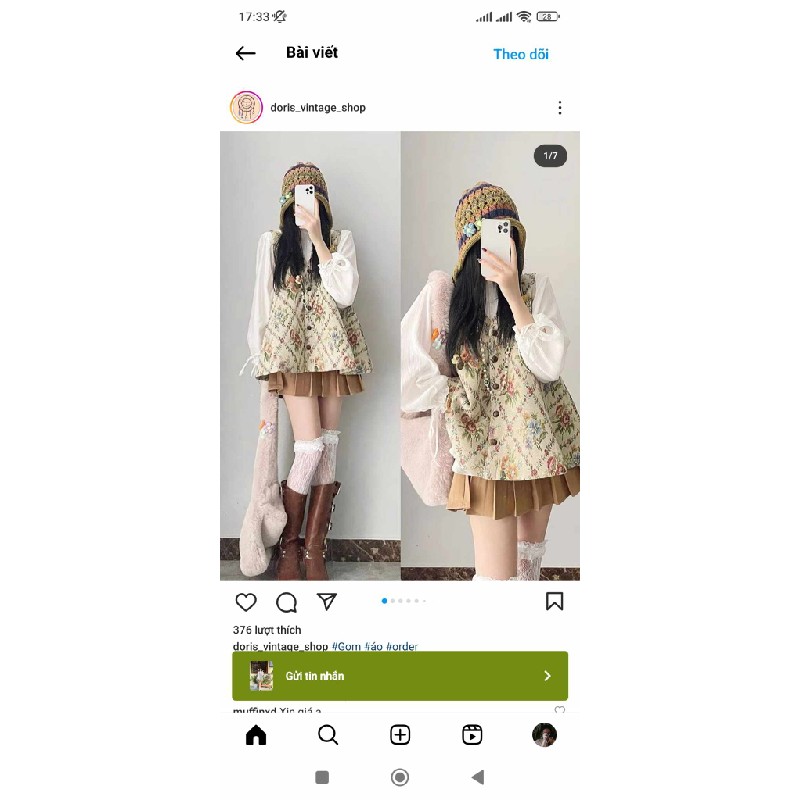Tap the system home button
This screenshot has width=800, height=800.
(x=400, y=777)
